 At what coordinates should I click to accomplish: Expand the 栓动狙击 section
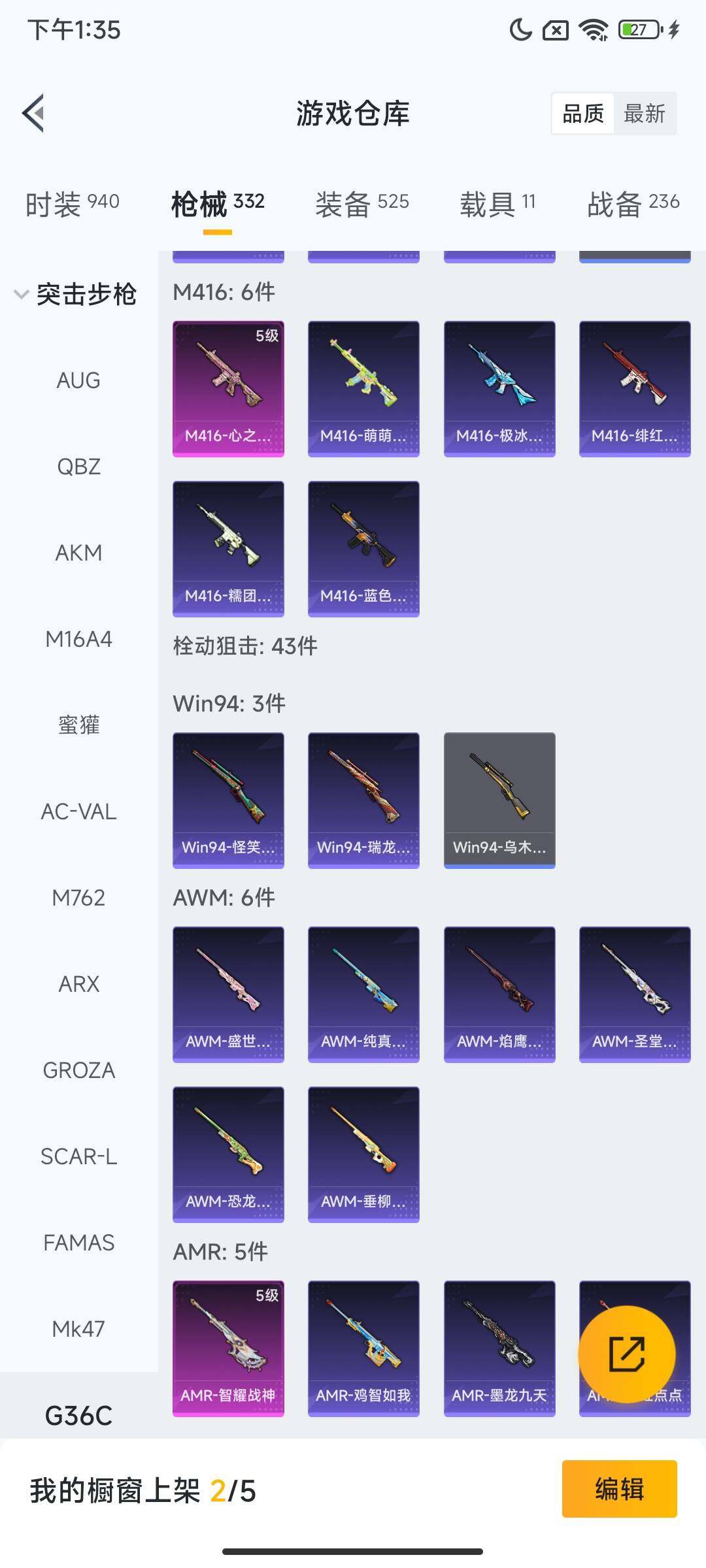245,645
